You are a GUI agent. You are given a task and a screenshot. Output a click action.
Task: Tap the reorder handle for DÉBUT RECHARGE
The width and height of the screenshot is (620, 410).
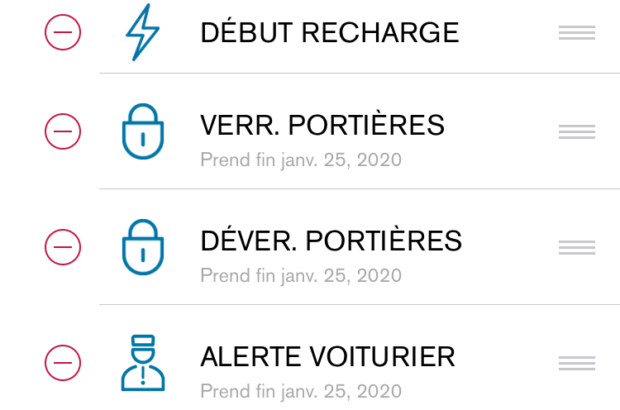pos(577,33)
